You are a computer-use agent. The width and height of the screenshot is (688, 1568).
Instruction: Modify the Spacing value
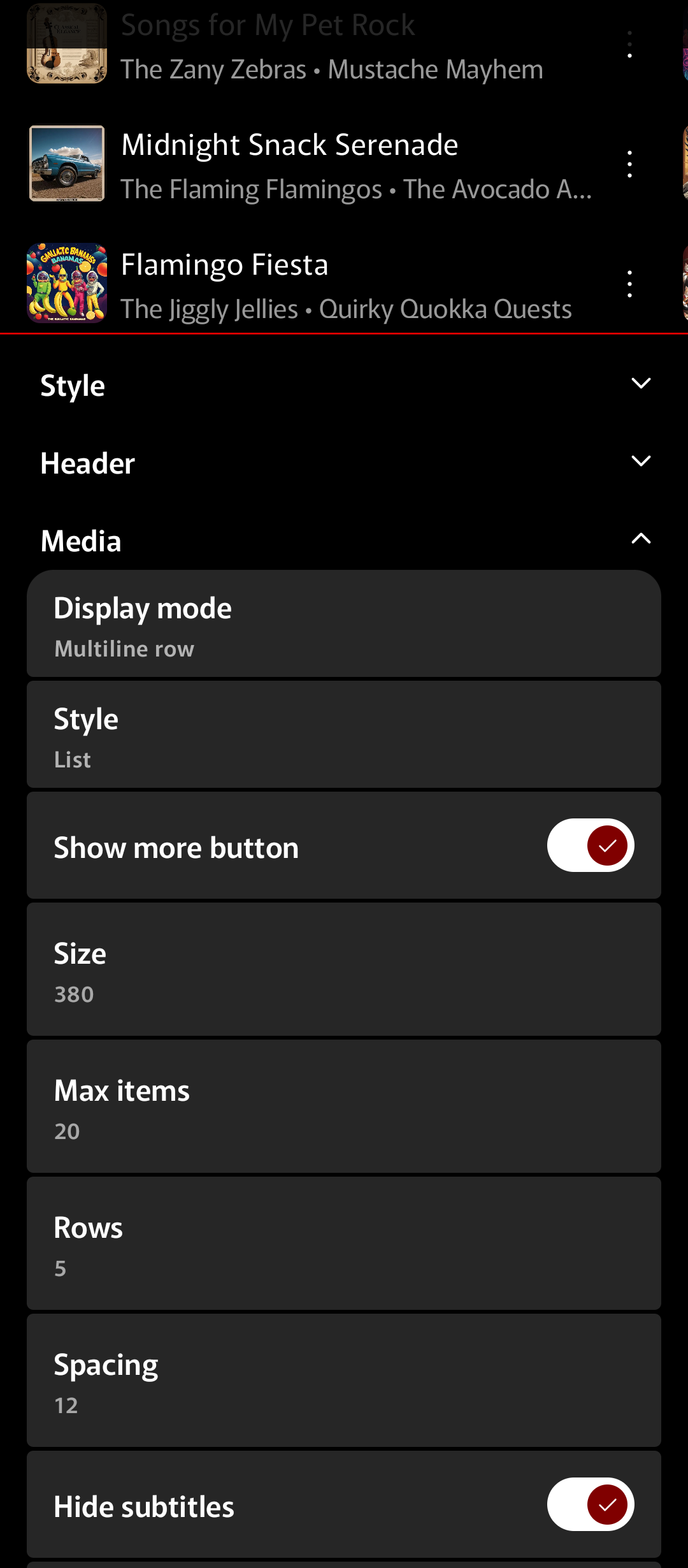[344, 1381]
